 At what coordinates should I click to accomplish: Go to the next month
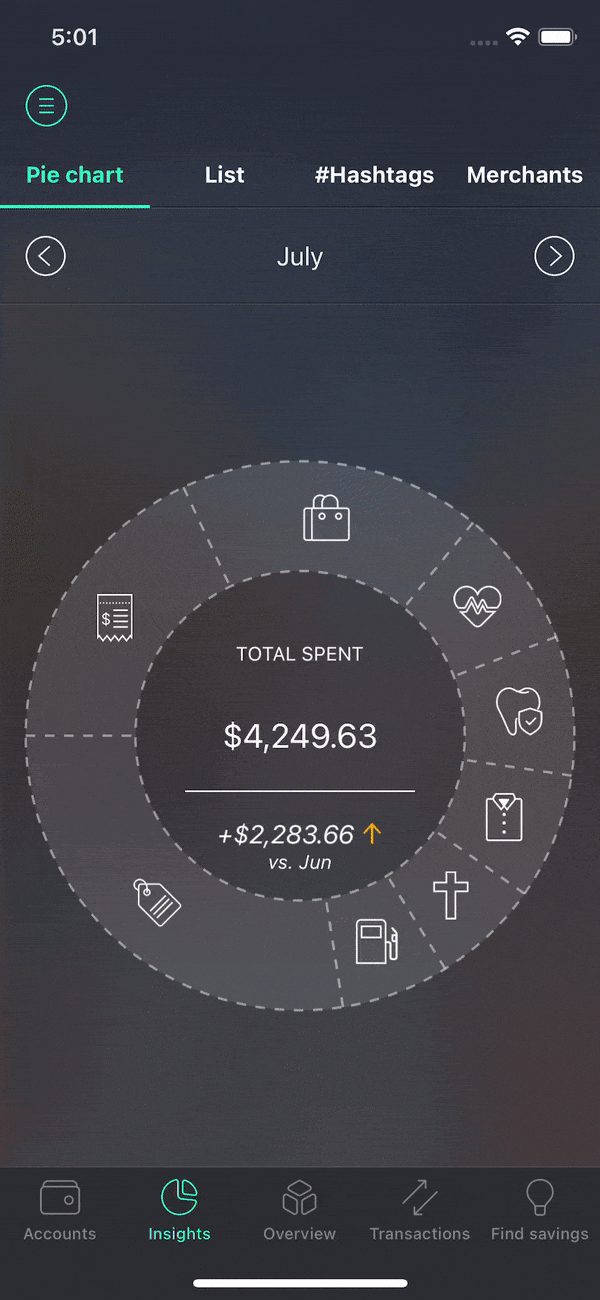point(555,257)
